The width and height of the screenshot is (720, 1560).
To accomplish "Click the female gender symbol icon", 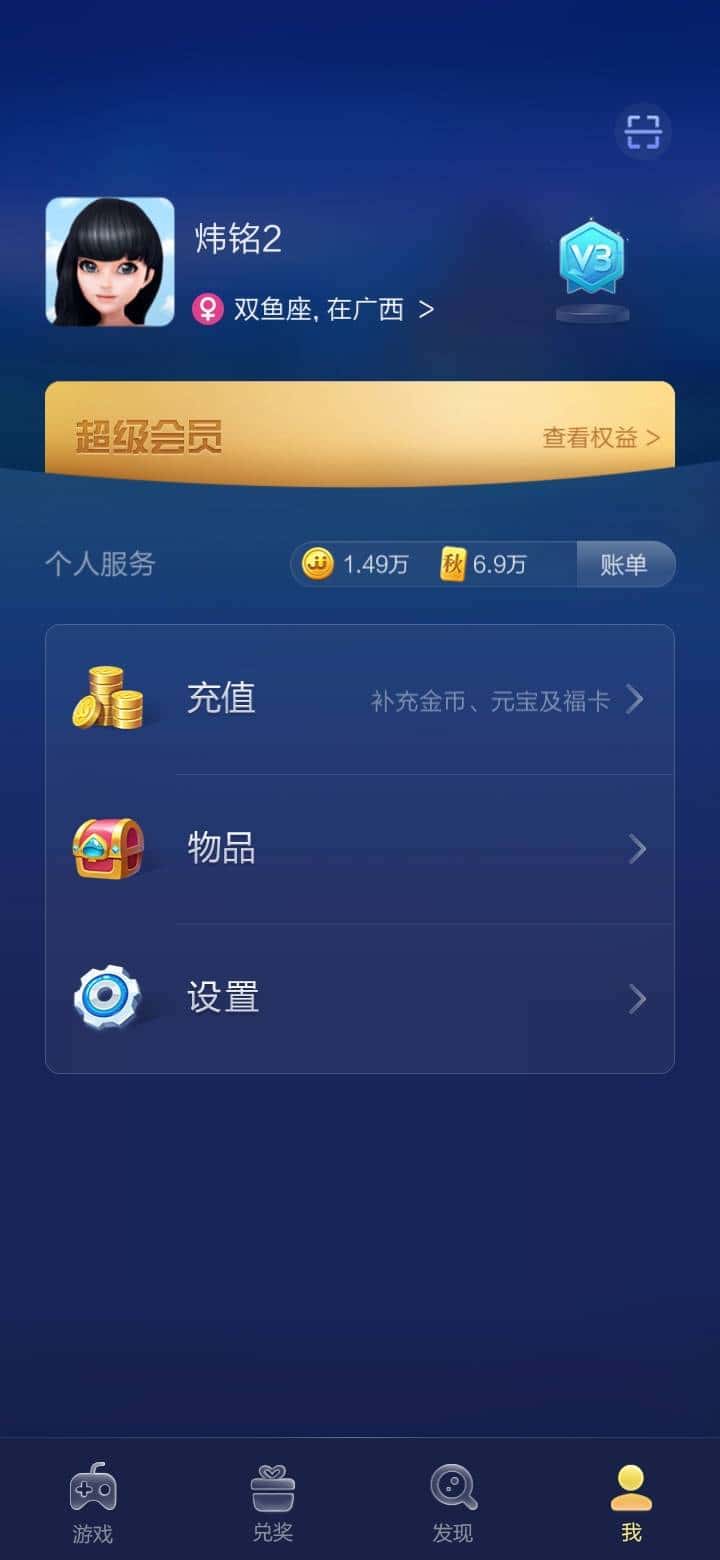I will click(205, 308).
